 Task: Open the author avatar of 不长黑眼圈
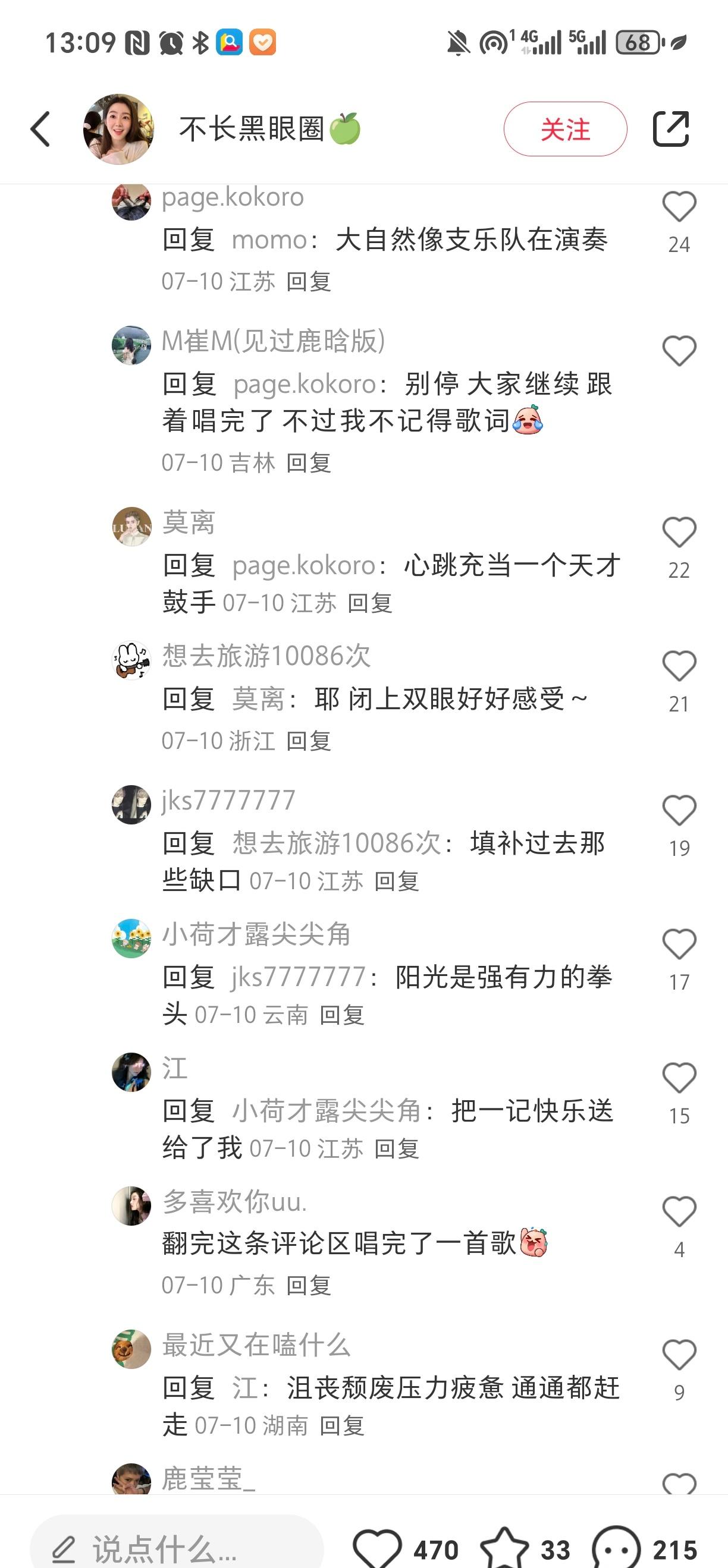pos(118,129)
